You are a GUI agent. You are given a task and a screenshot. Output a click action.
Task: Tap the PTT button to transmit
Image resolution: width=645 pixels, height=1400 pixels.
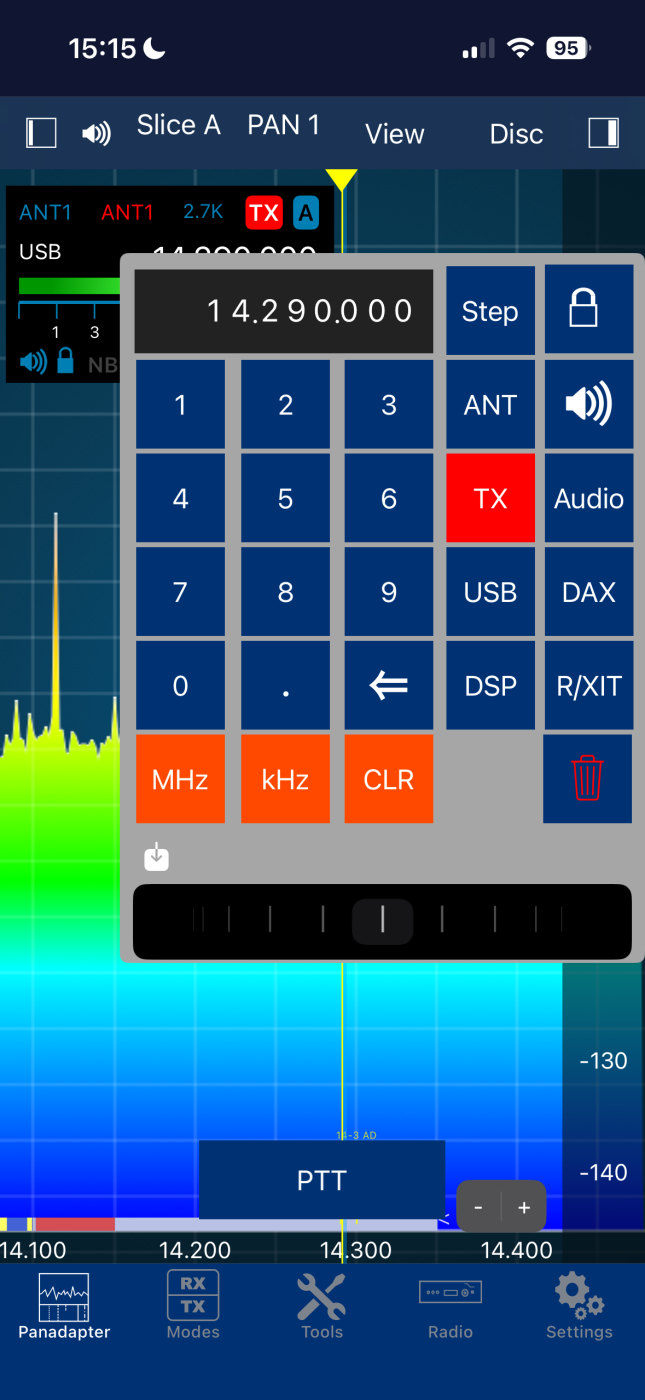(322, 1180)
